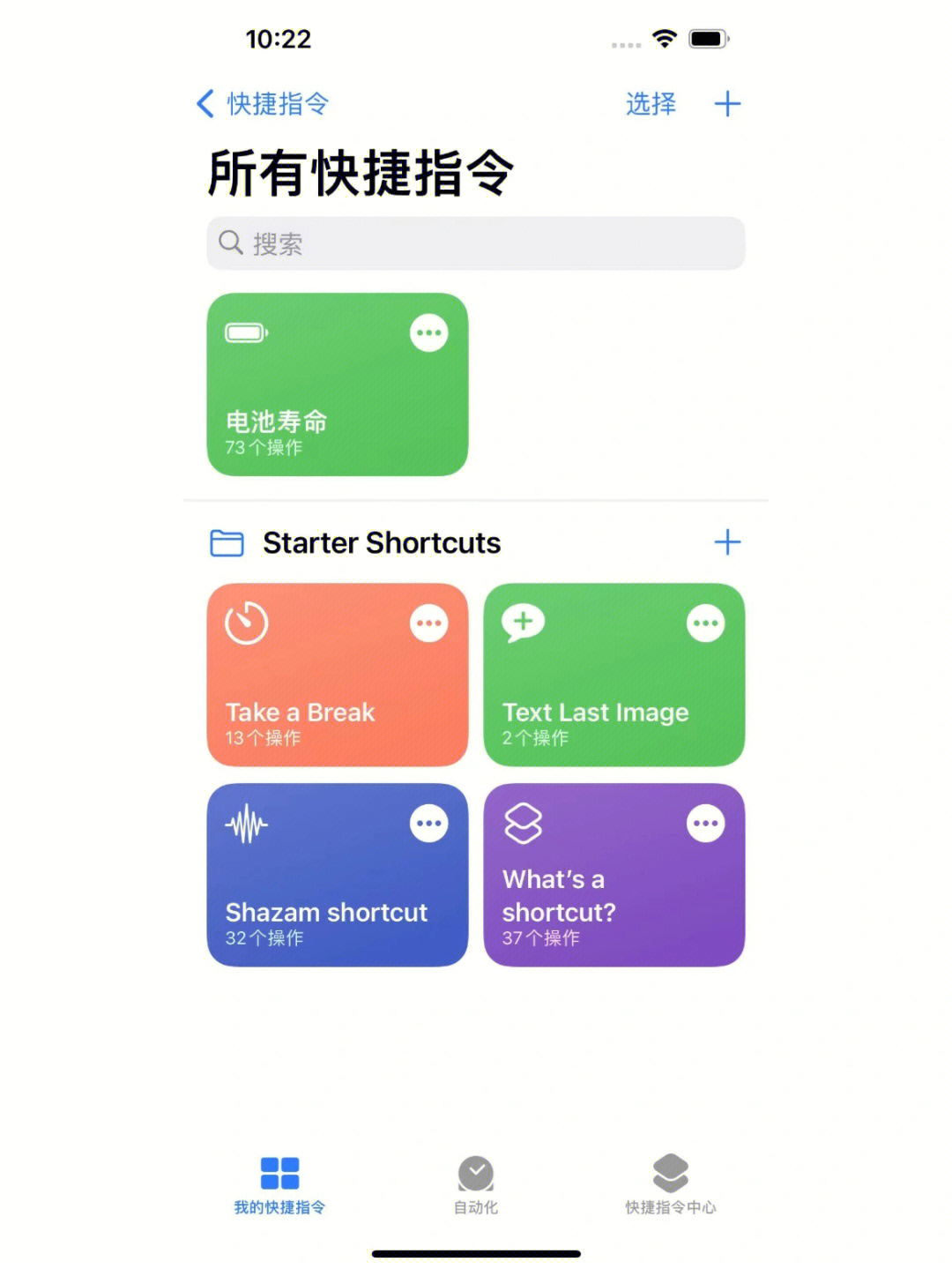
Task: Switch to the 自动化 tab
Action: click(x=476, y=1184)
